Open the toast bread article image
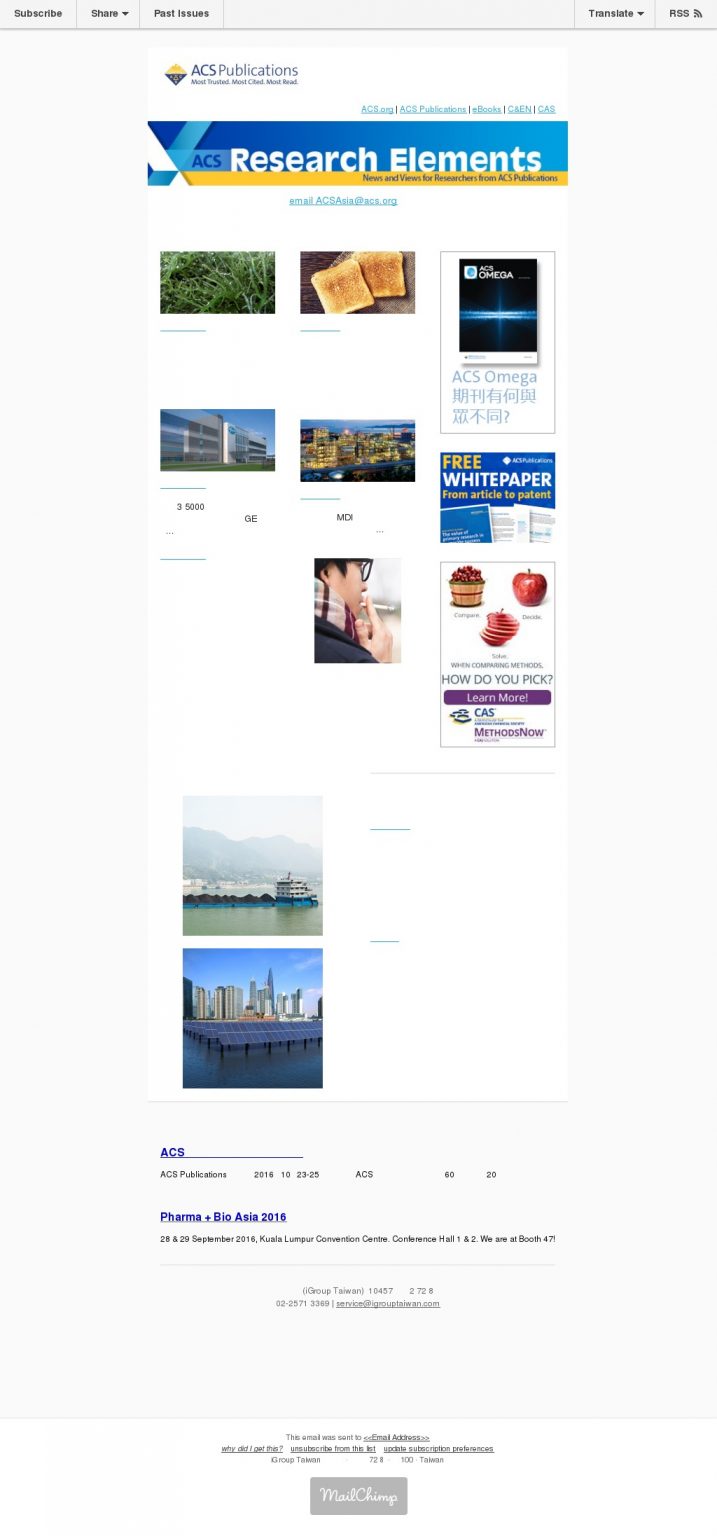 coord(357,282)
